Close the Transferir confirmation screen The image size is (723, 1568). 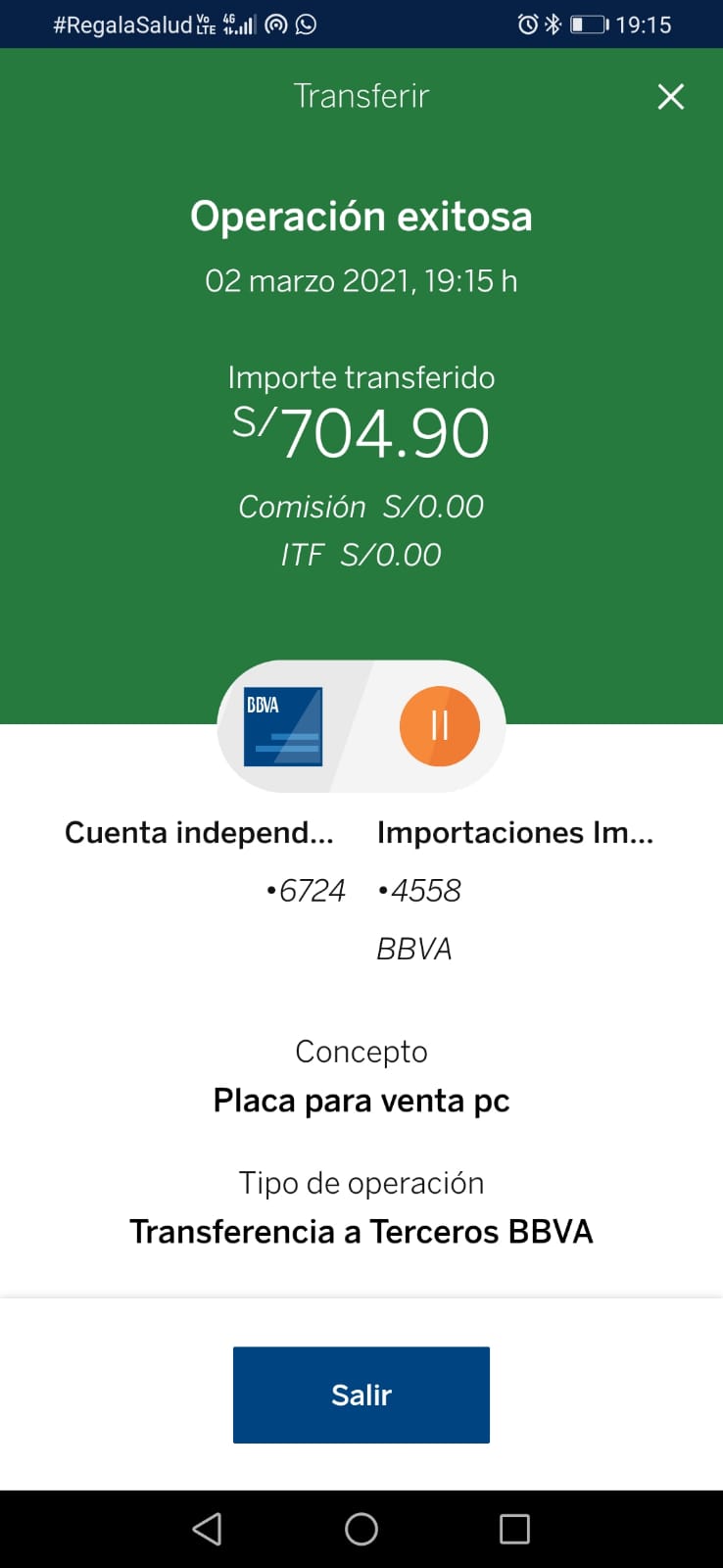(671, 96)
